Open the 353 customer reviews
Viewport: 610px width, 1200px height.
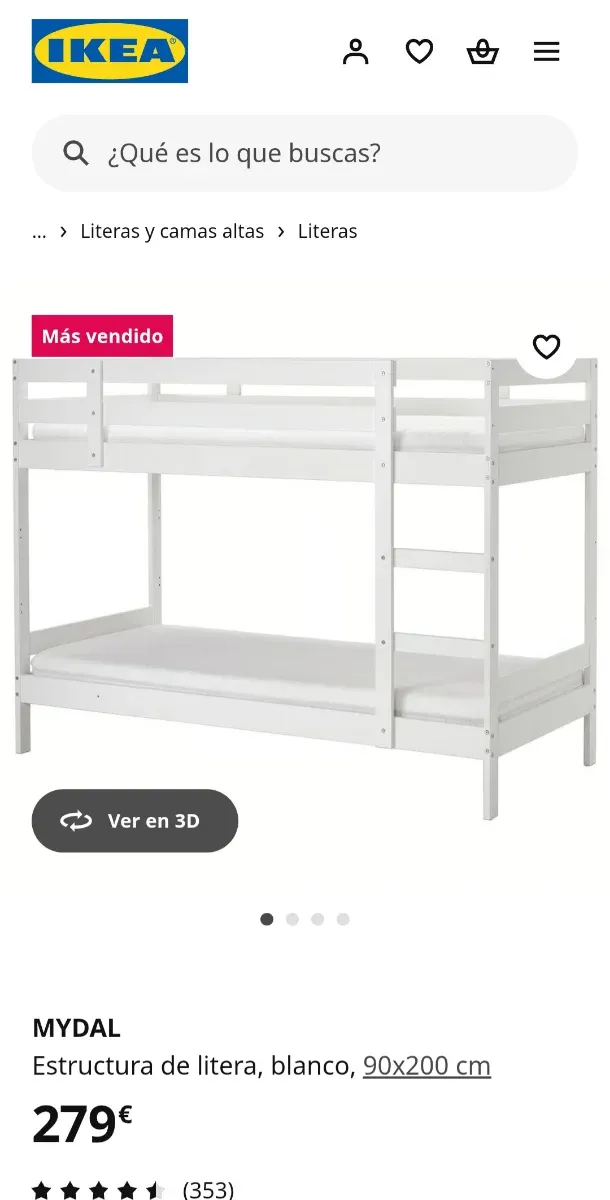[208, 1190]
